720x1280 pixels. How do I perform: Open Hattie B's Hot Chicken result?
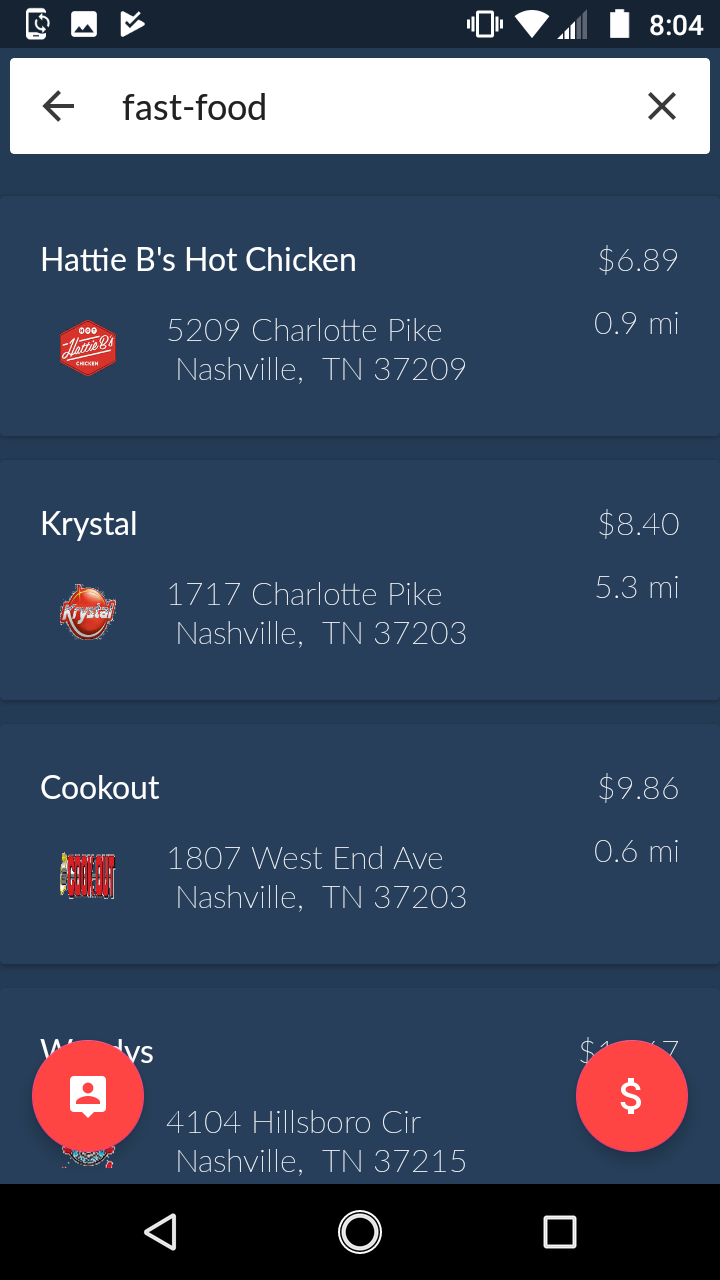(x=360, y=316)
